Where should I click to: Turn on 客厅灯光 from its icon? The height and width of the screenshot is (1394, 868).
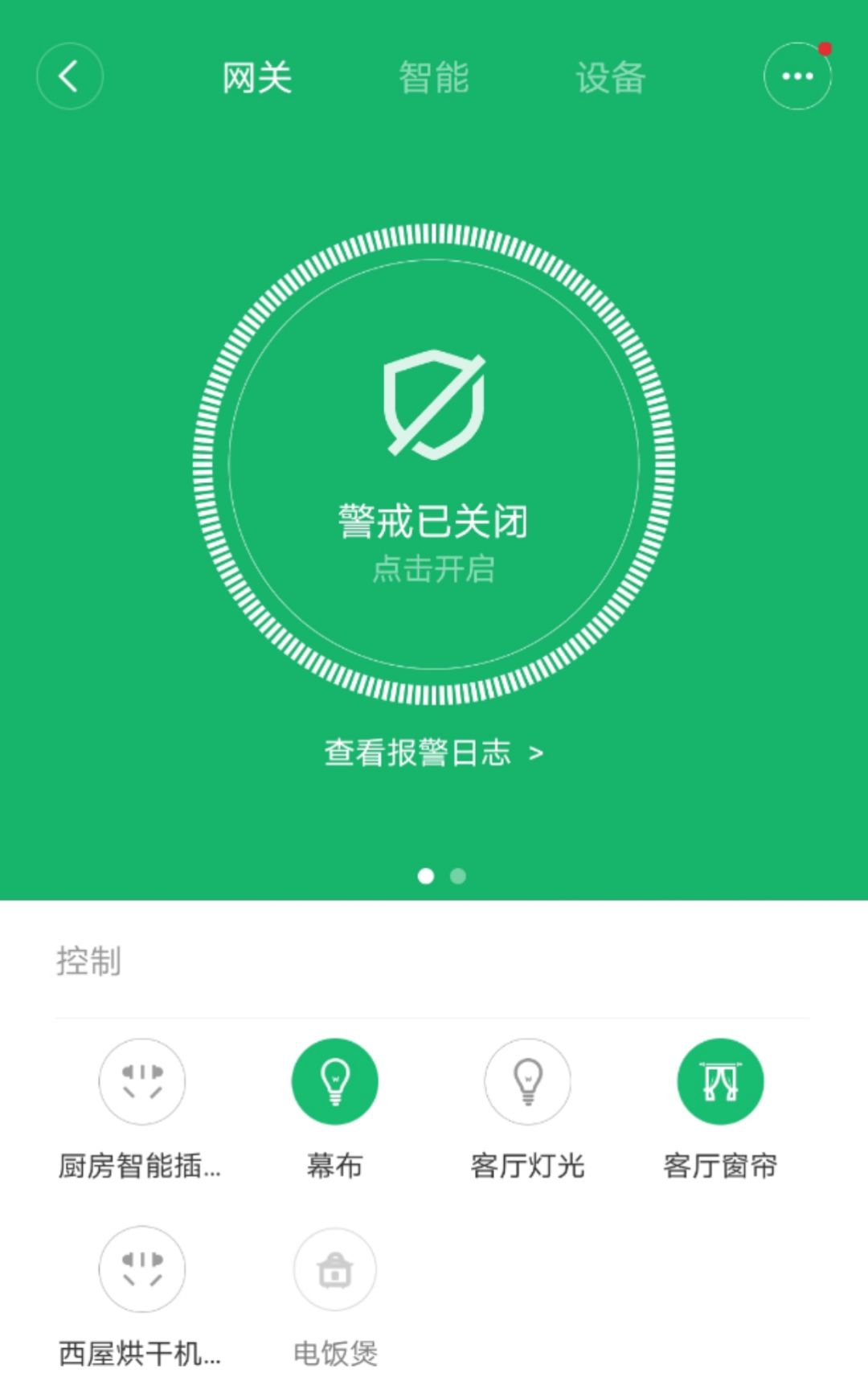point(528,1081)
